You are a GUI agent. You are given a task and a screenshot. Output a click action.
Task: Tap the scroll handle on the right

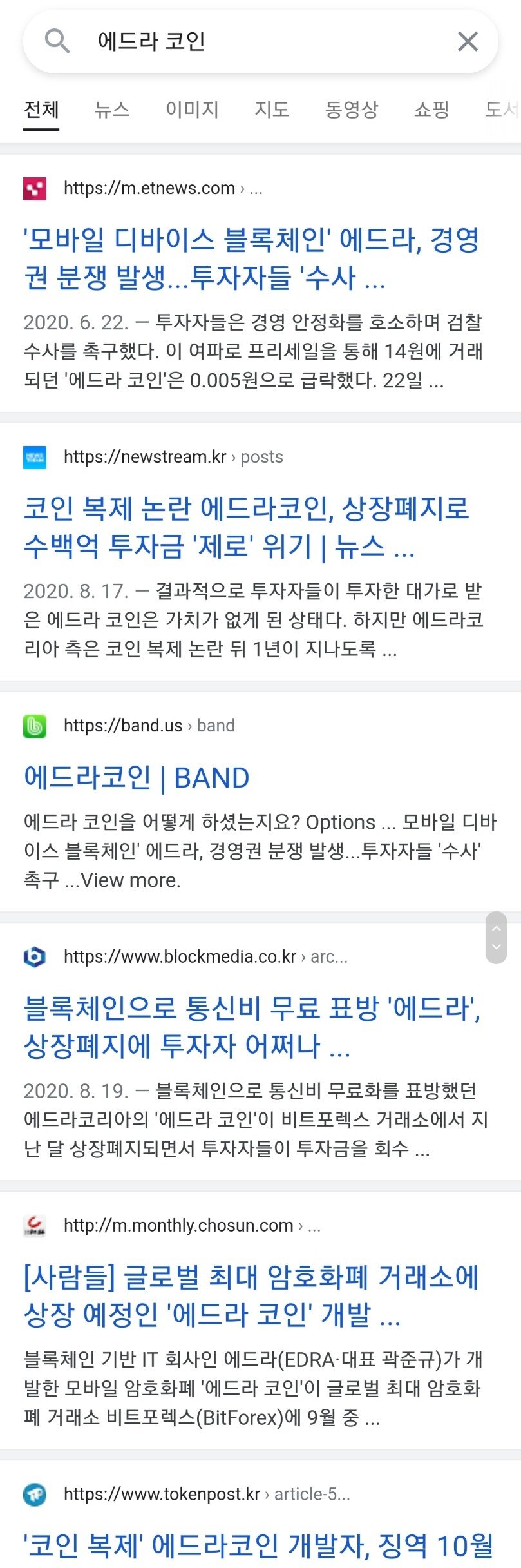click(496, 937)
